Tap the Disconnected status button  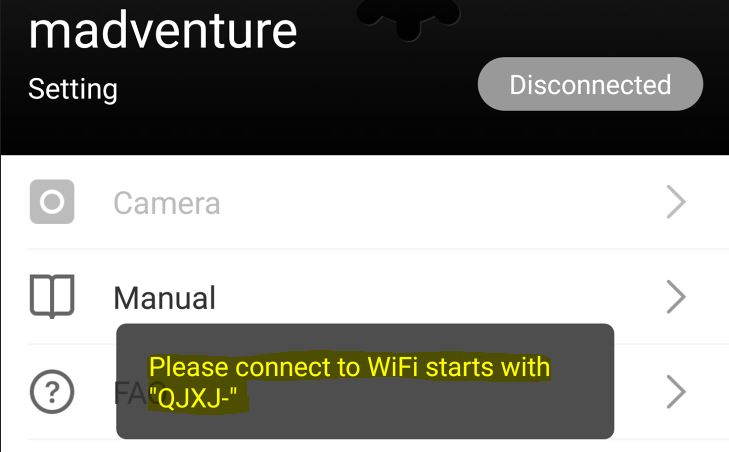pos(590,85)
